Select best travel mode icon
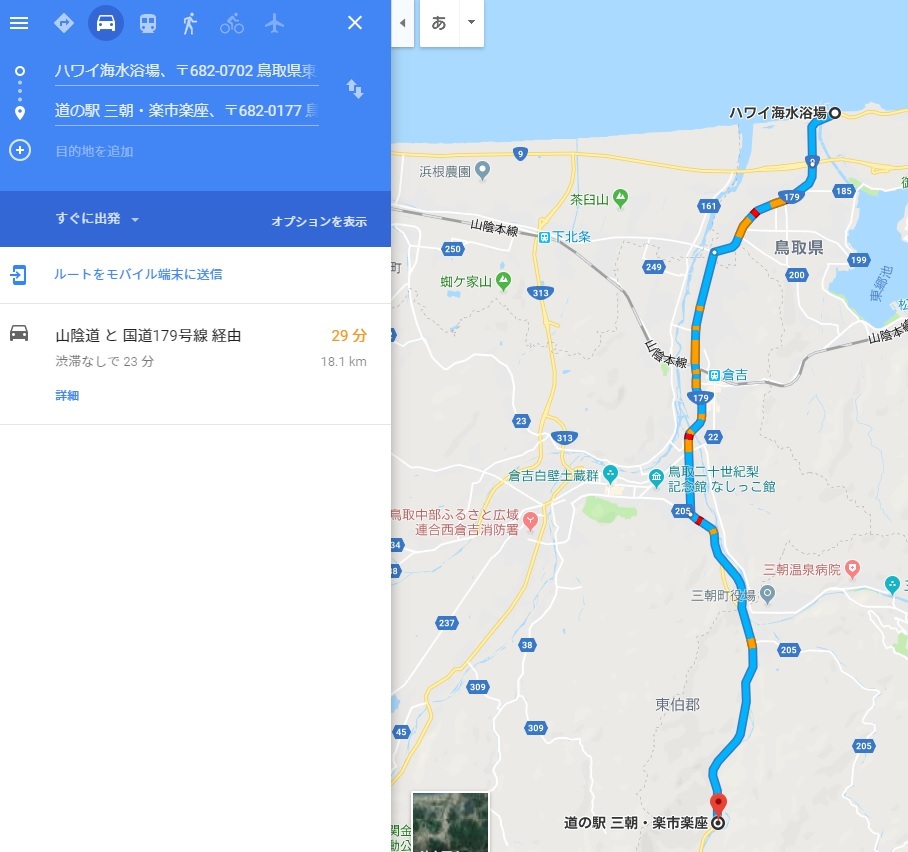The width and height of the screenshot is (908, 852). [x=64, y=23]
